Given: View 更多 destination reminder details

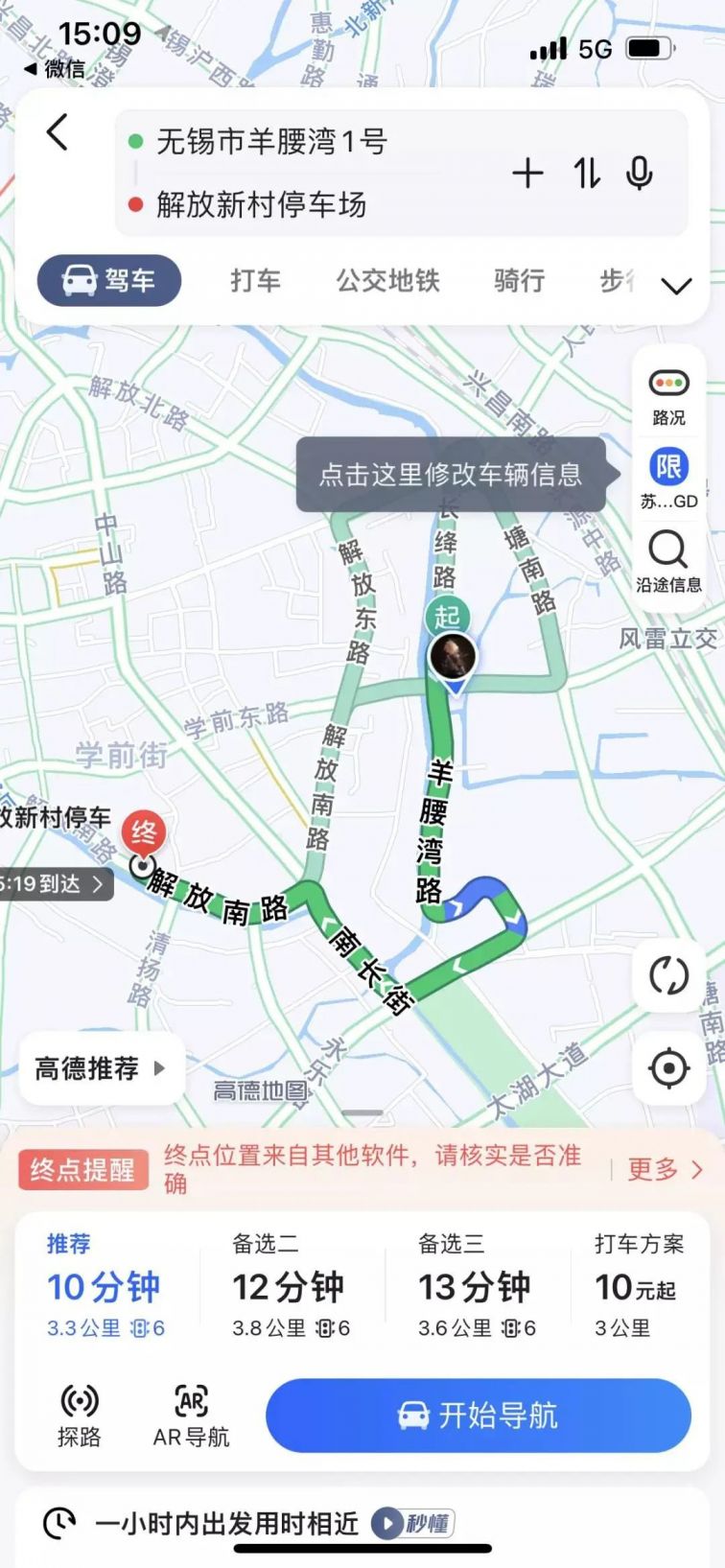Looking at the screenshot, I should point(665,1169).
